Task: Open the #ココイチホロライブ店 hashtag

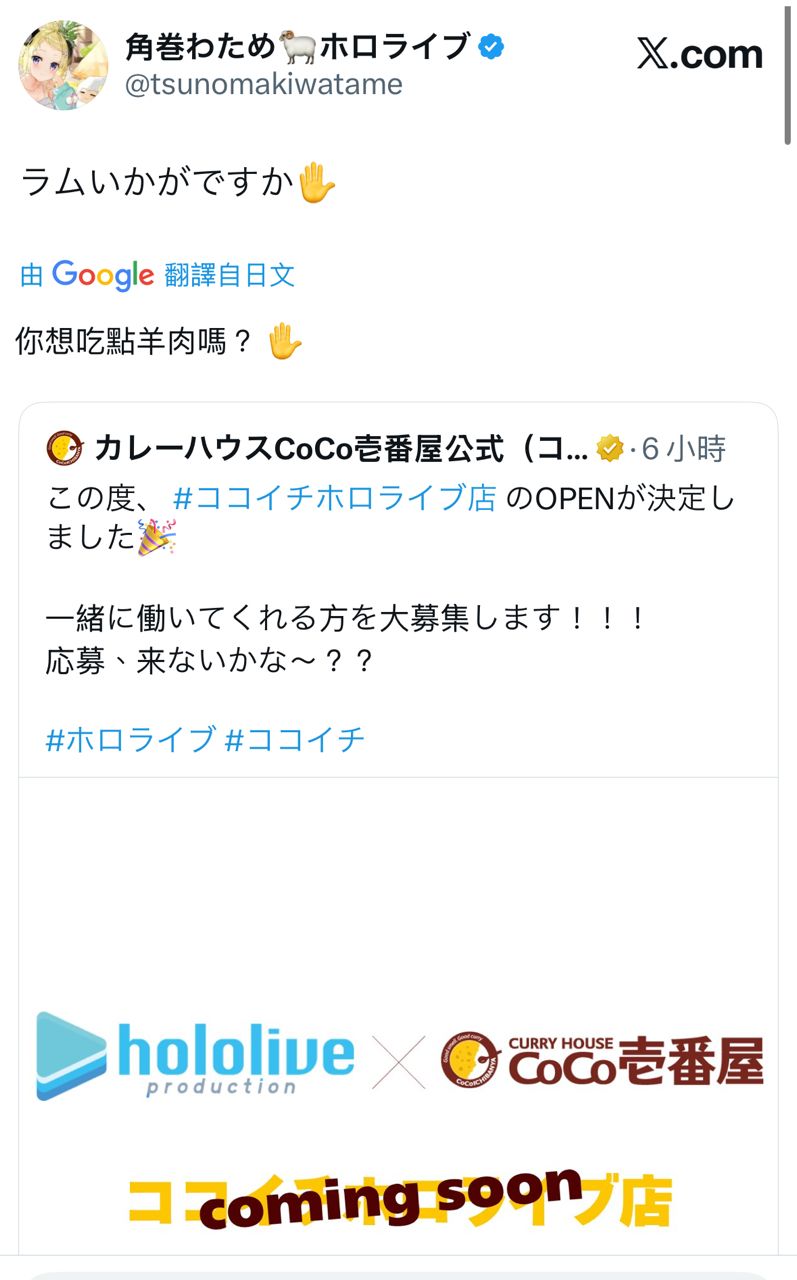Action: (334, 498)
